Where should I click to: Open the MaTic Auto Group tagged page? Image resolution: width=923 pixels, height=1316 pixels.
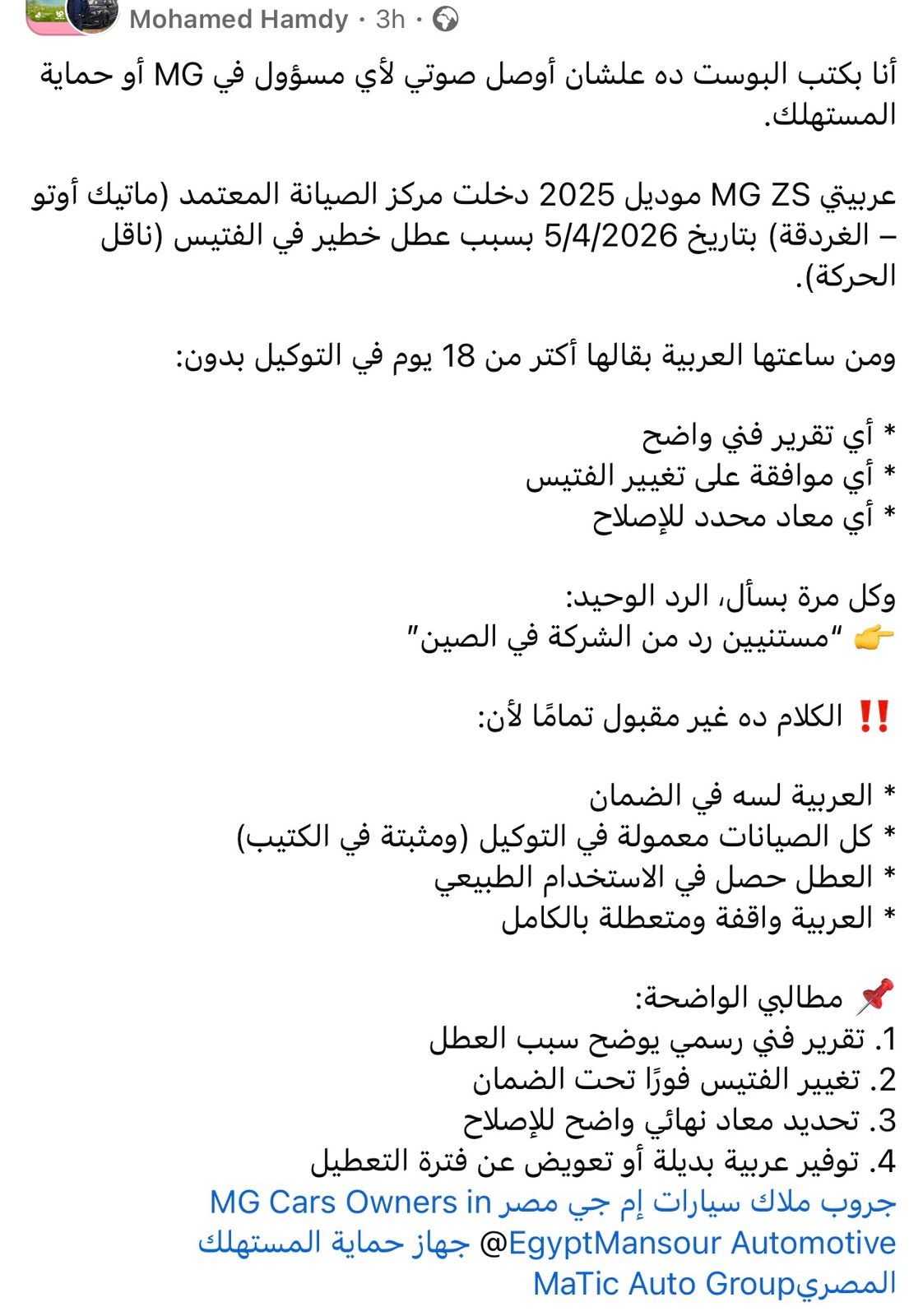[663, 1284]
